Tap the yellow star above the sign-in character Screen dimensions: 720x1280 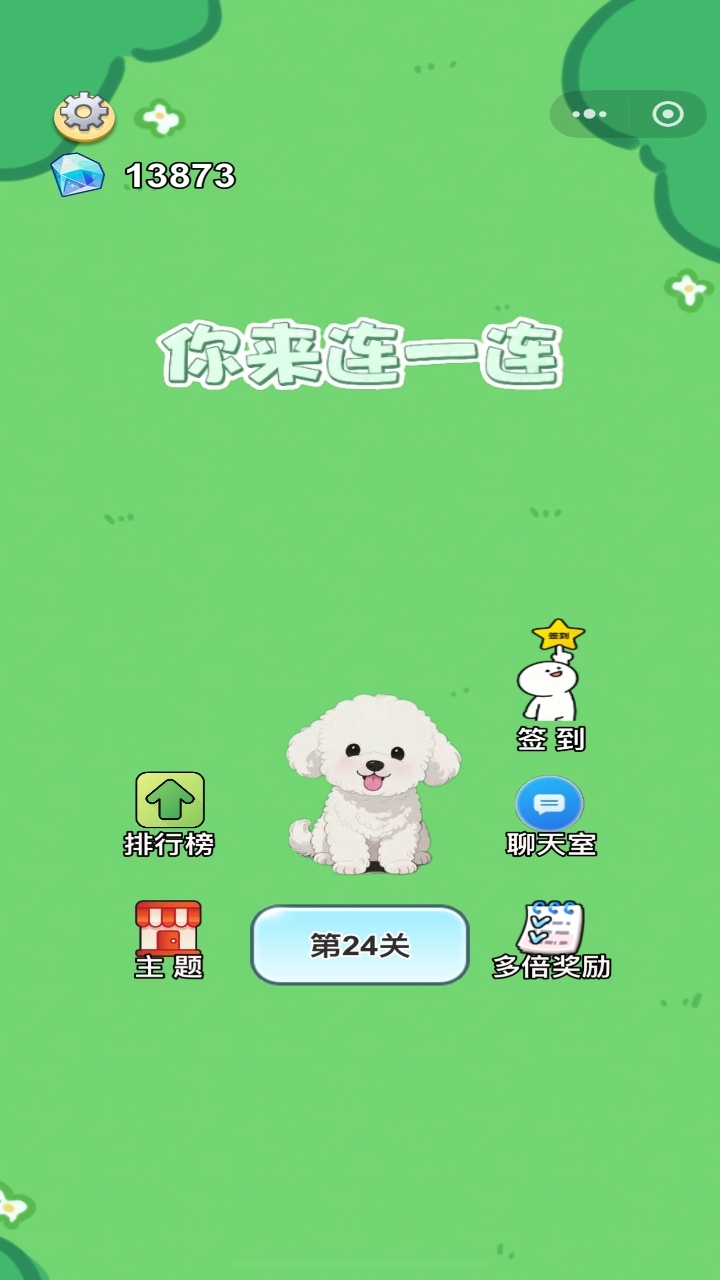[557, 634]
